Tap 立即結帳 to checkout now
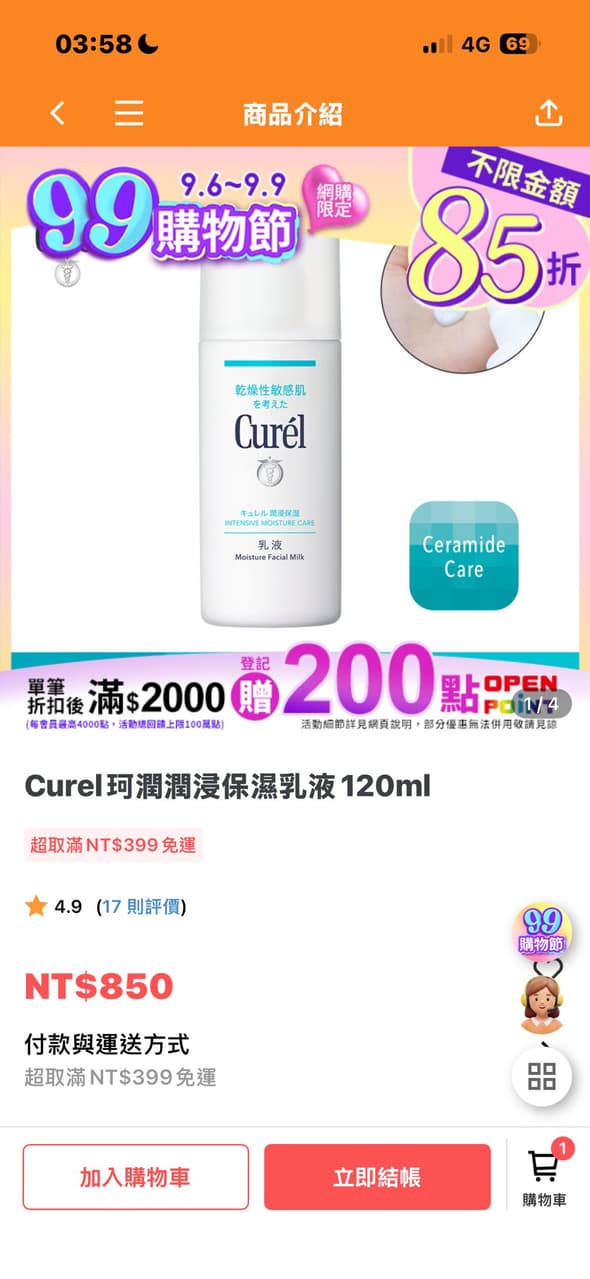Viewport: 590px width, 1279px height. coord(377,1177)
